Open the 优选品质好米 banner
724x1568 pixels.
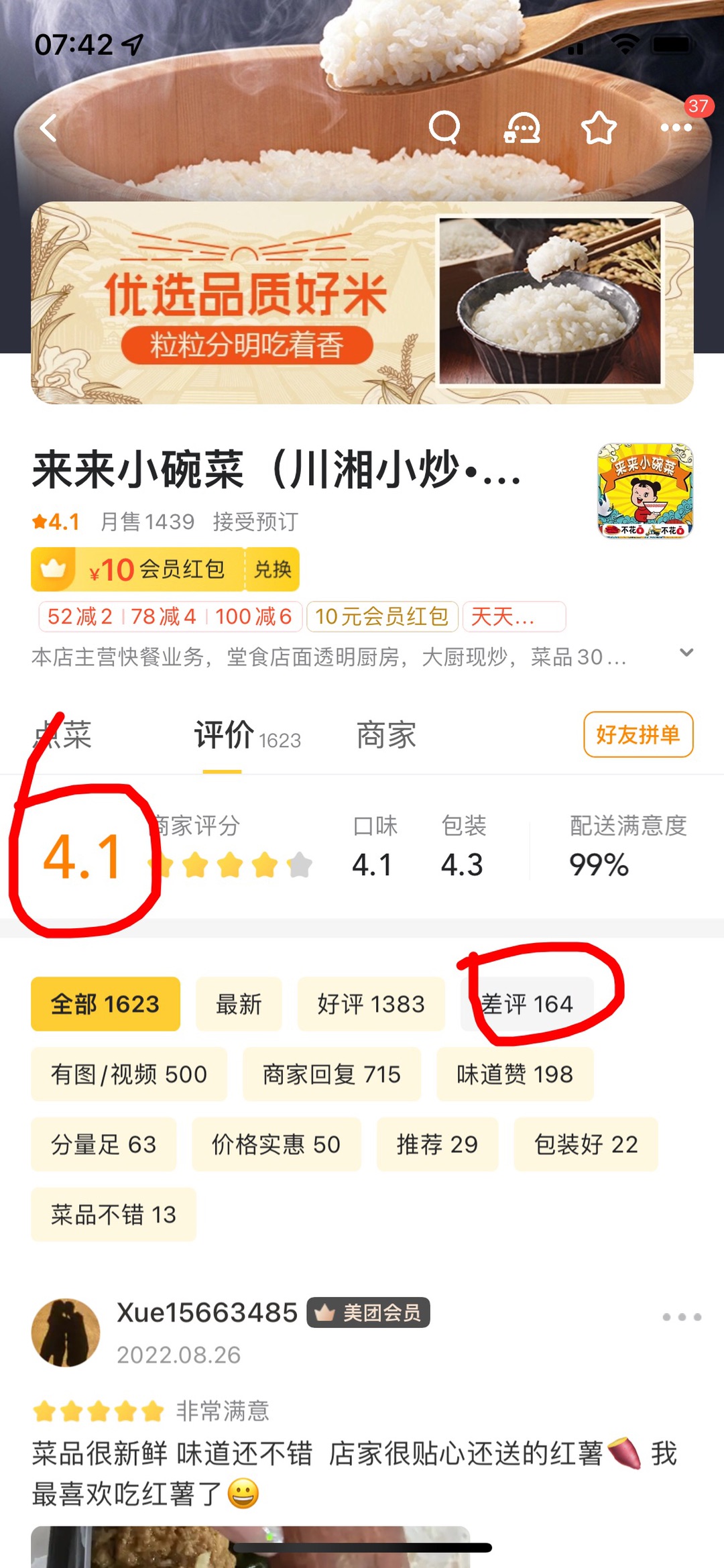tap(362, 303)
